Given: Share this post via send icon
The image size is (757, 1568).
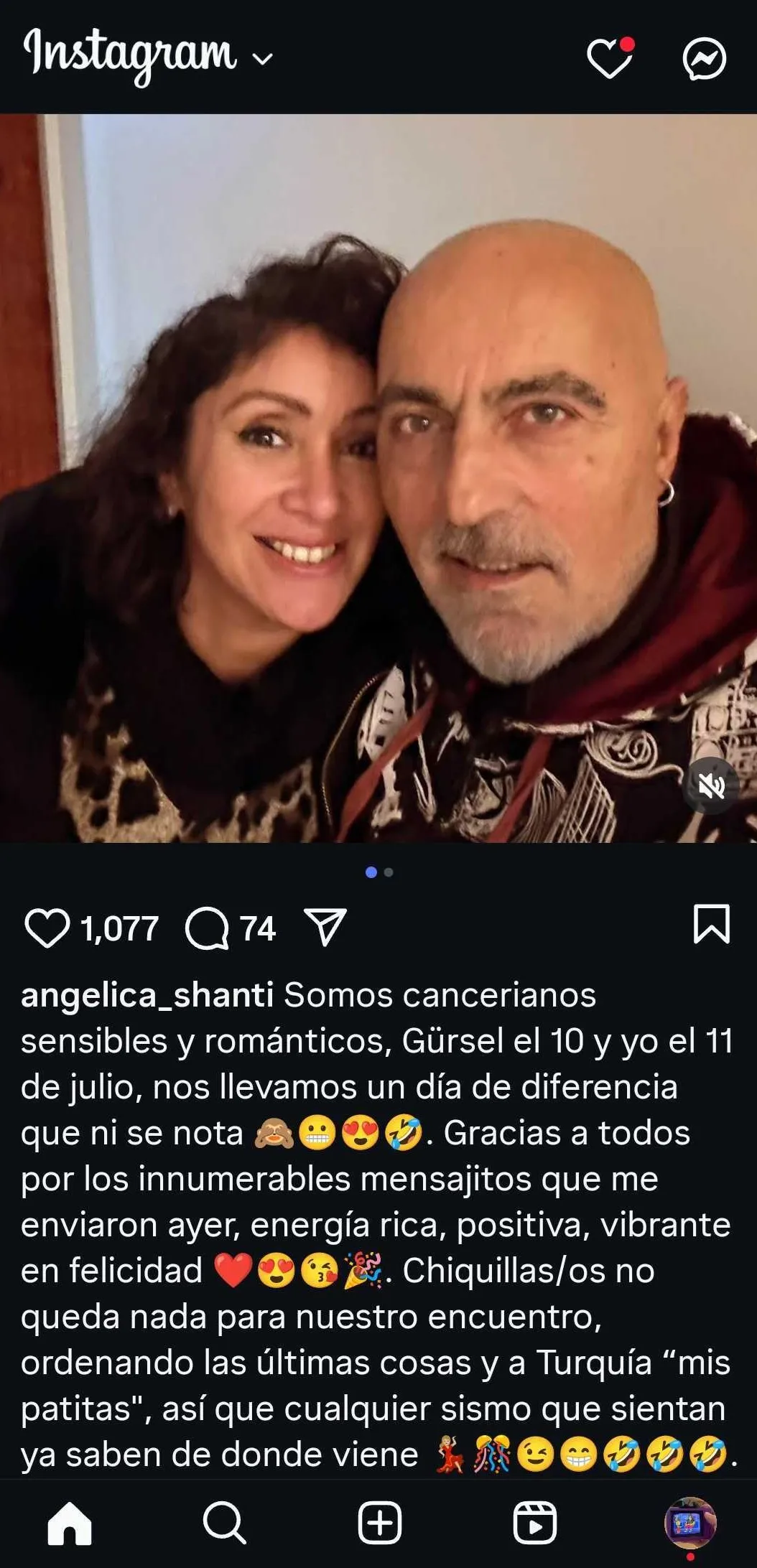Looking at the screenshot, I should 325,927.
